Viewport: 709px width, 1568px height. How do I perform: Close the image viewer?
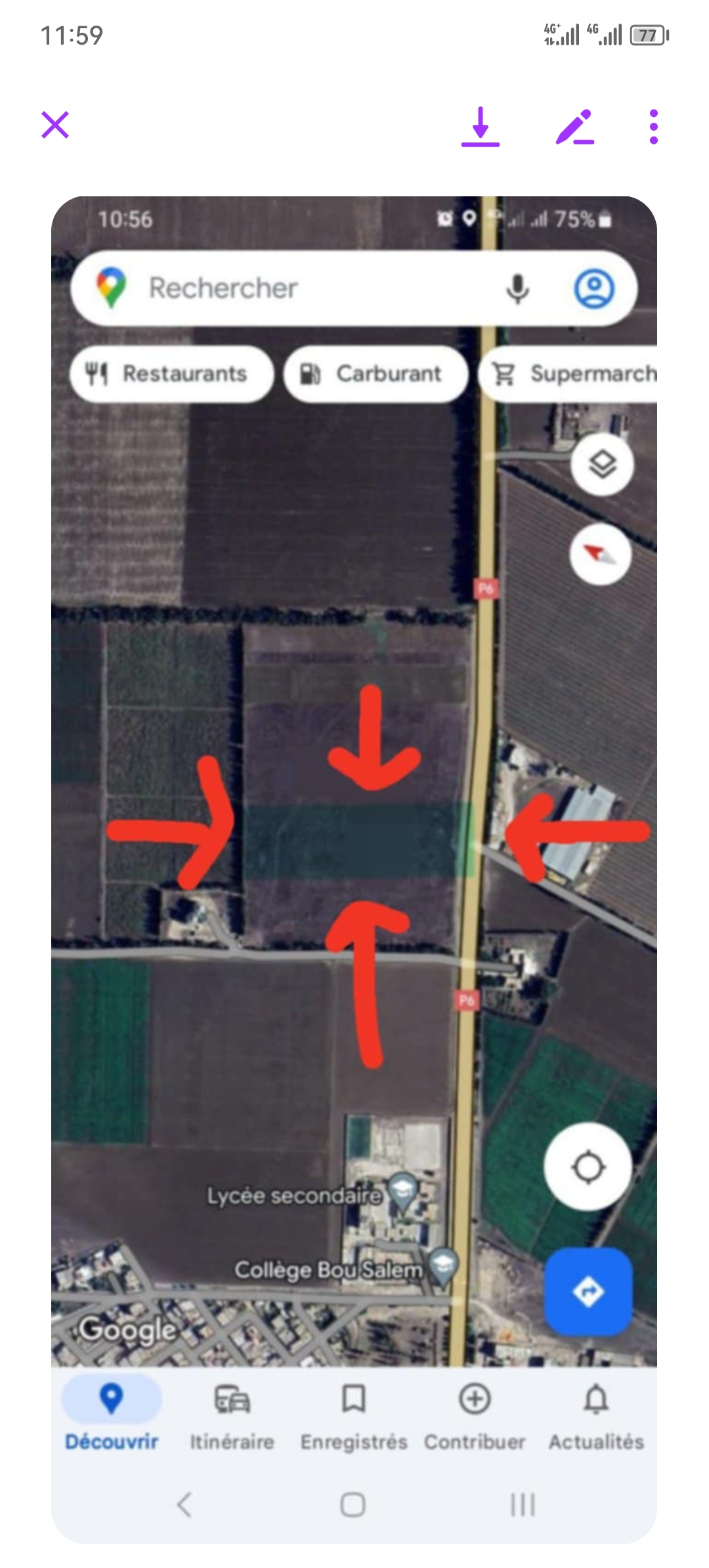pyautogui.click(x=55, y=125)
